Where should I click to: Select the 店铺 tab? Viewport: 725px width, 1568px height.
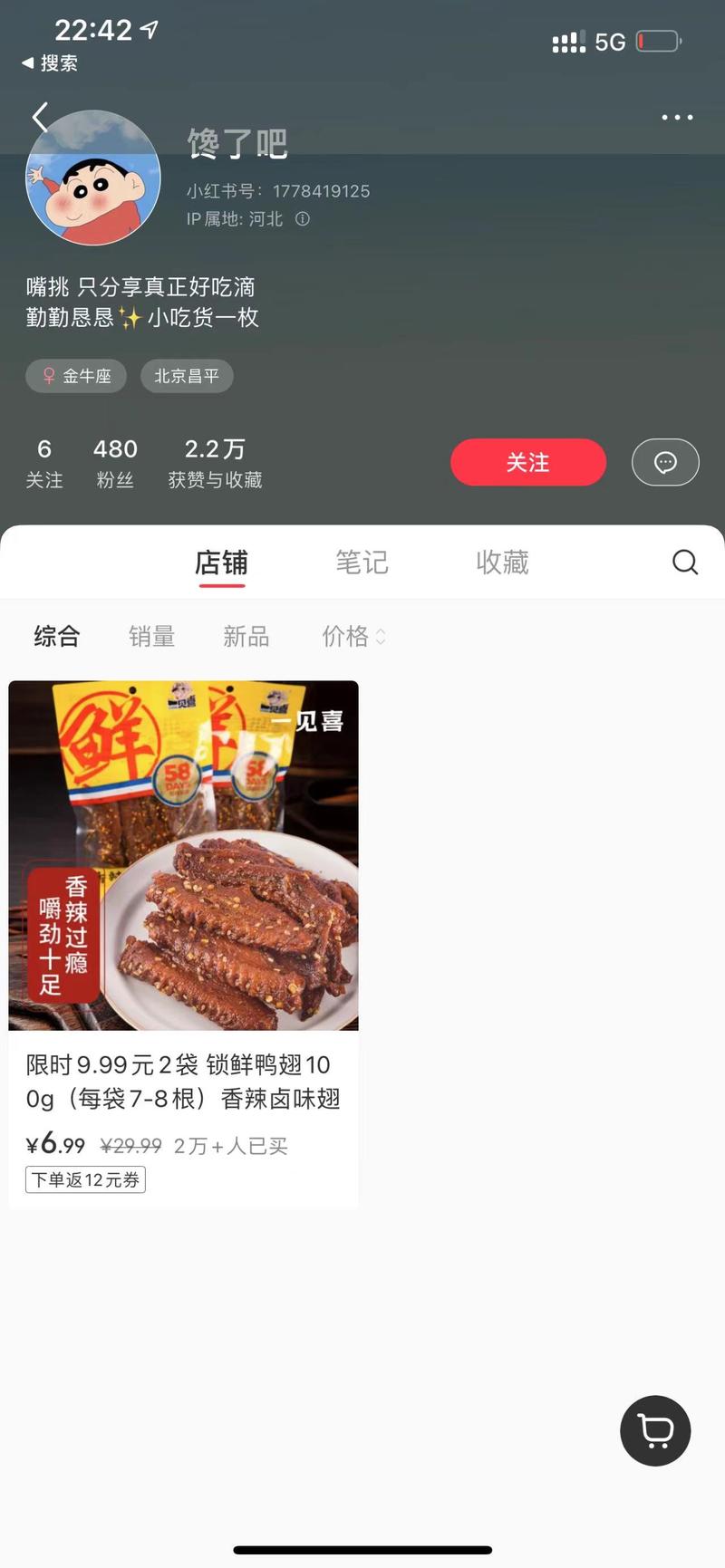pos(221,563)
